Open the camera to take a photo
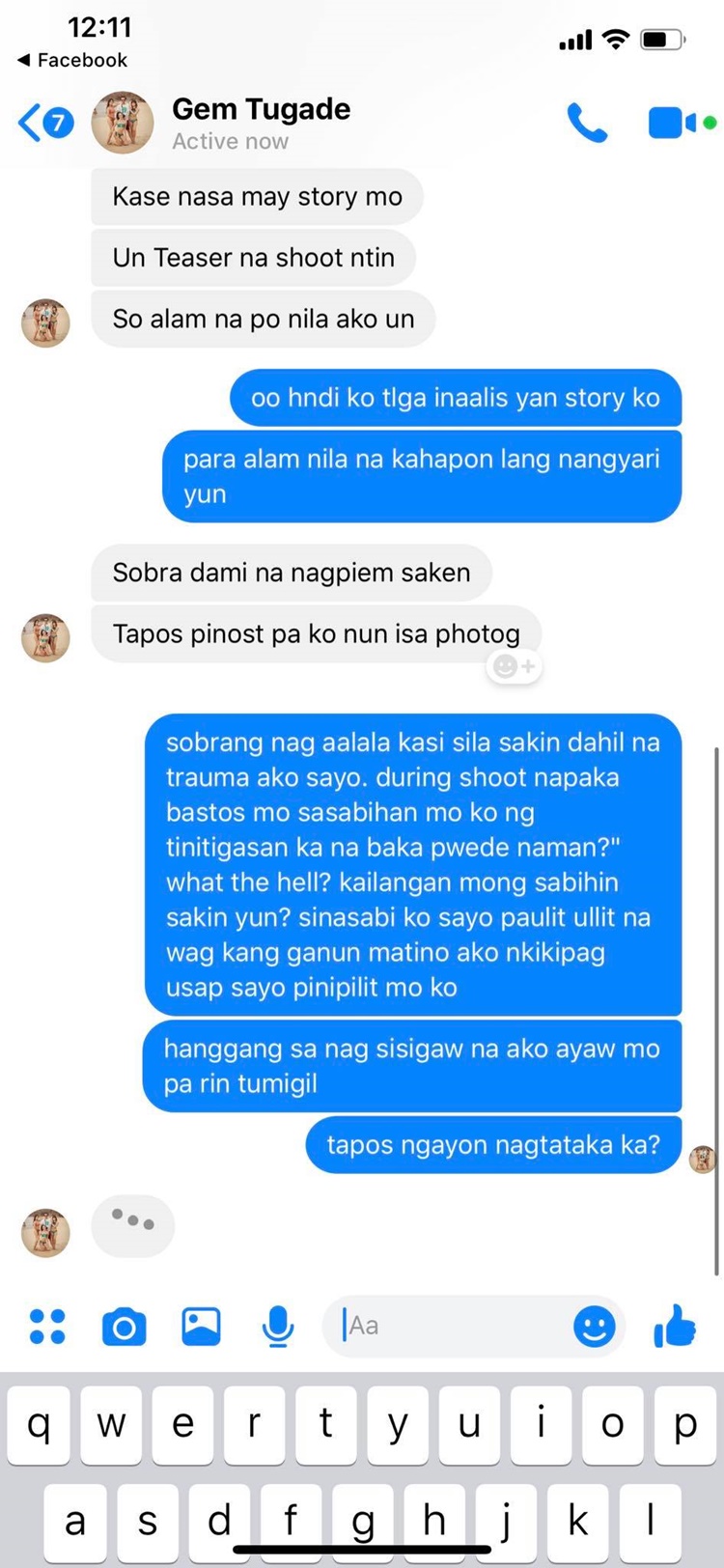The width and height of the screenshot is (724, 1568). point(124,1327)
